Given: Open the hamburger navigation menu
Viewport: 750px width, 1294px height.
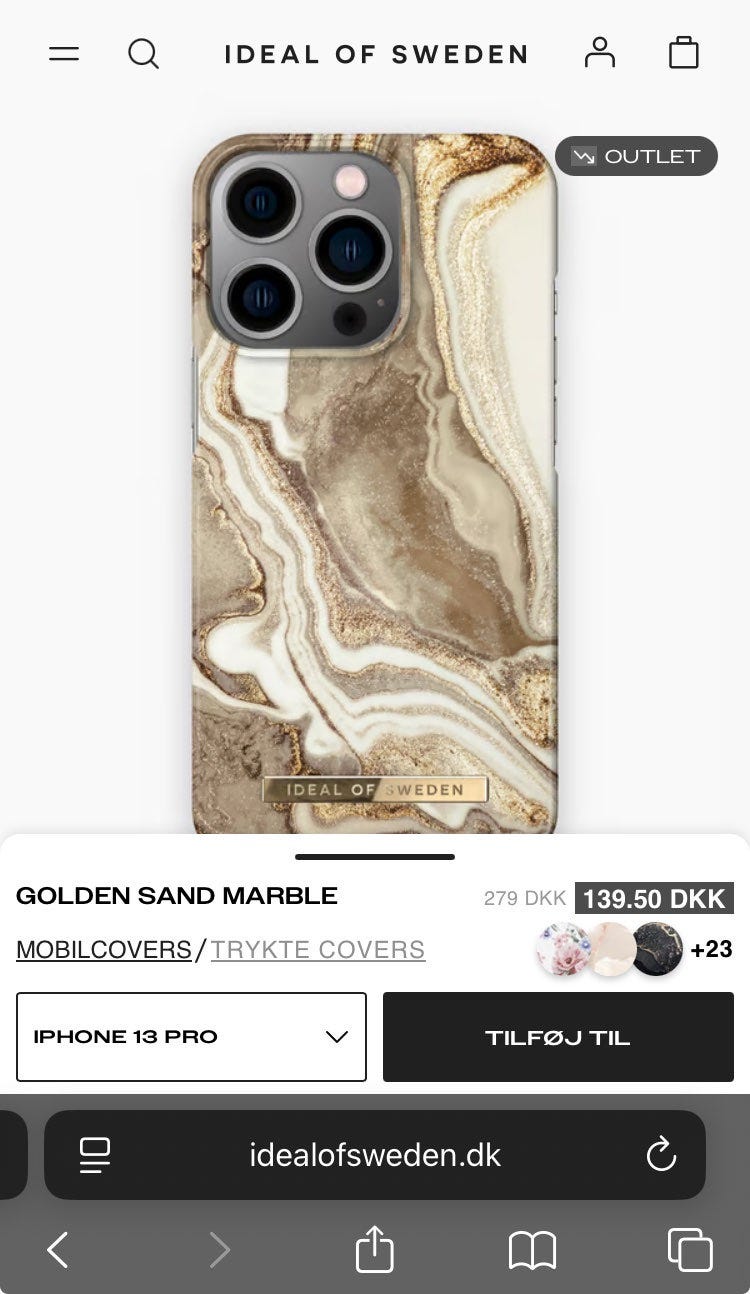Looking at the screenshot, I should [x=64, y=54].
